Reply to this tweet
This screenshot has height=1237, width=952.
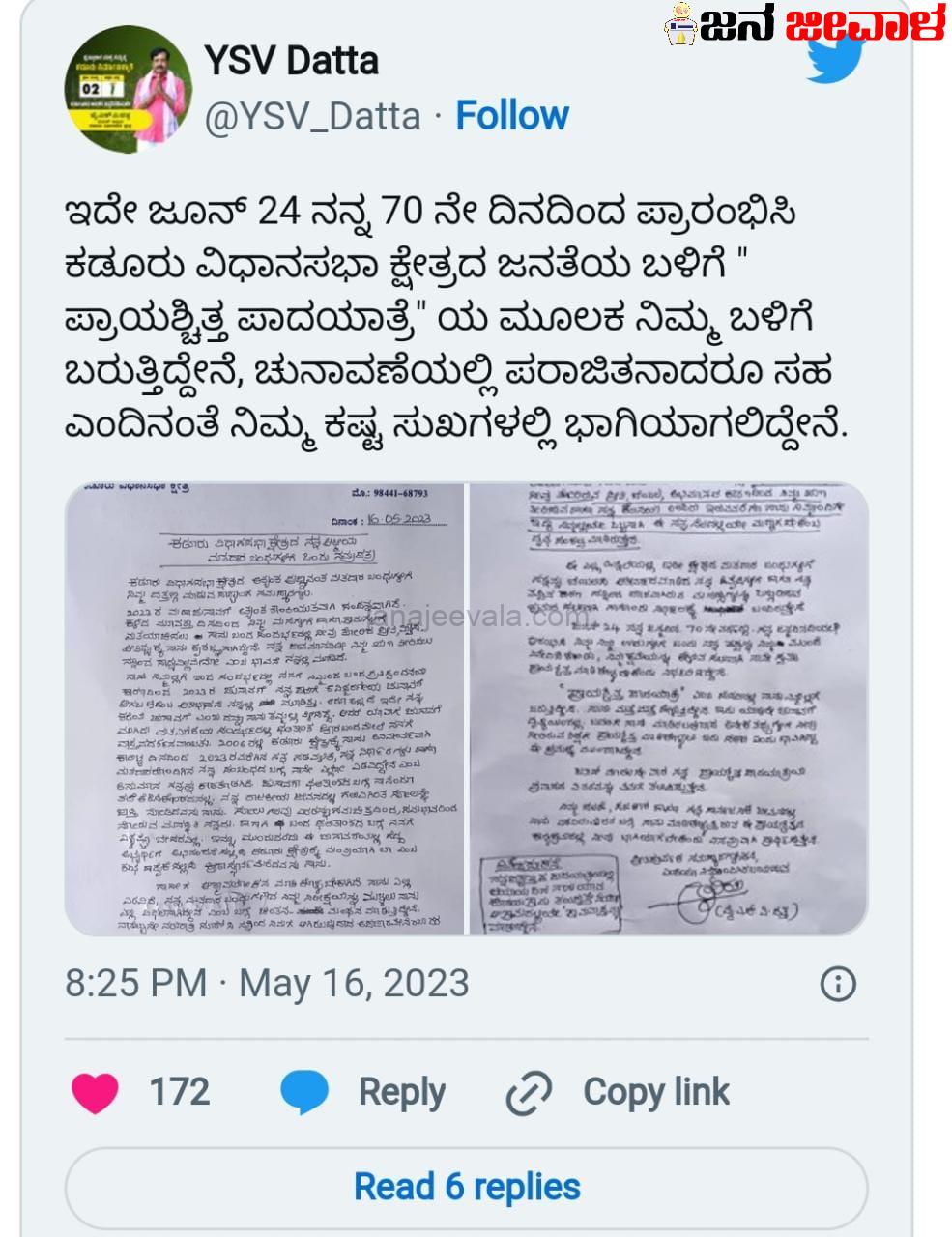(363, 1093)
